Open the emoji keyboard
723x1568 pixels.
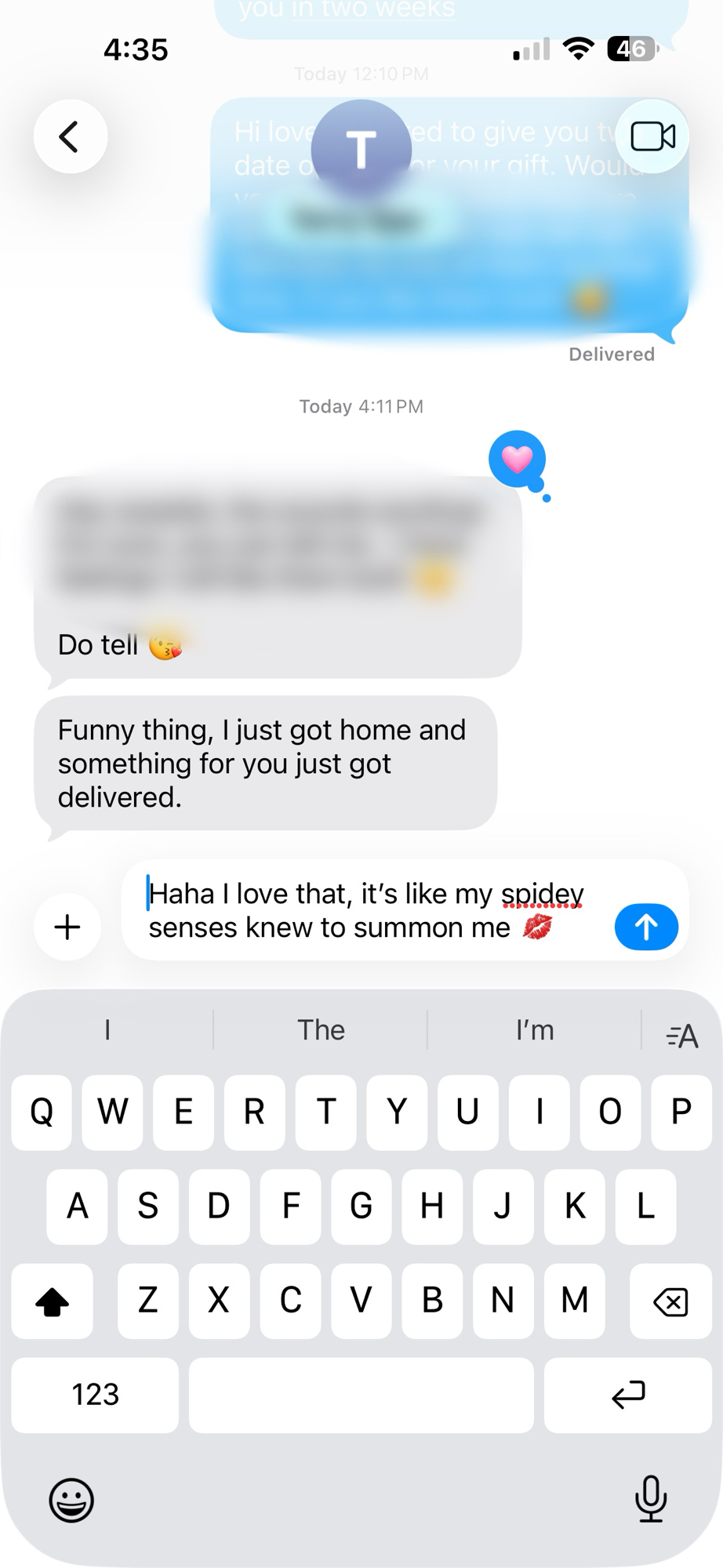coord(71,1500)
